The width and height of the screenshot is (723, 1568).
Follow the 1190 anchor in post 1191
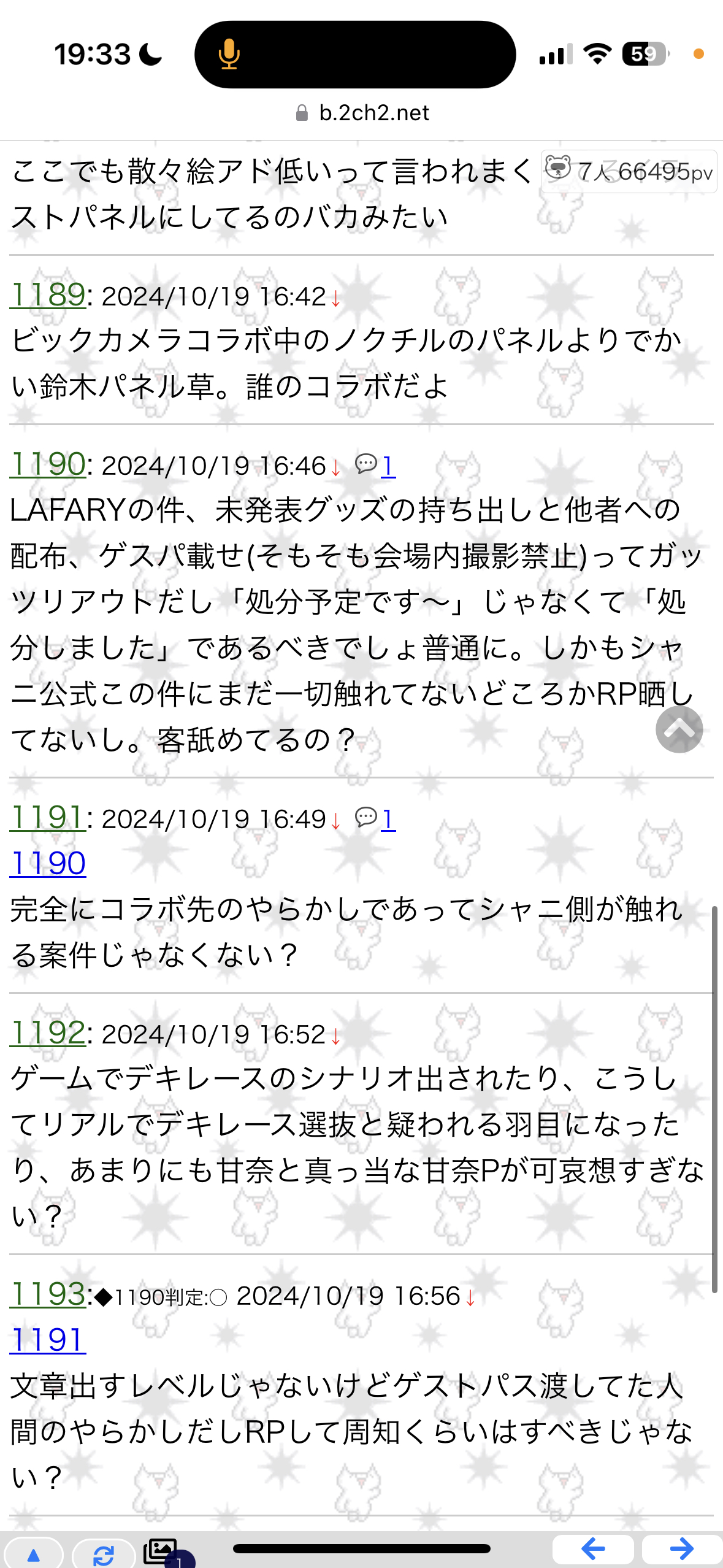[48, 864]
